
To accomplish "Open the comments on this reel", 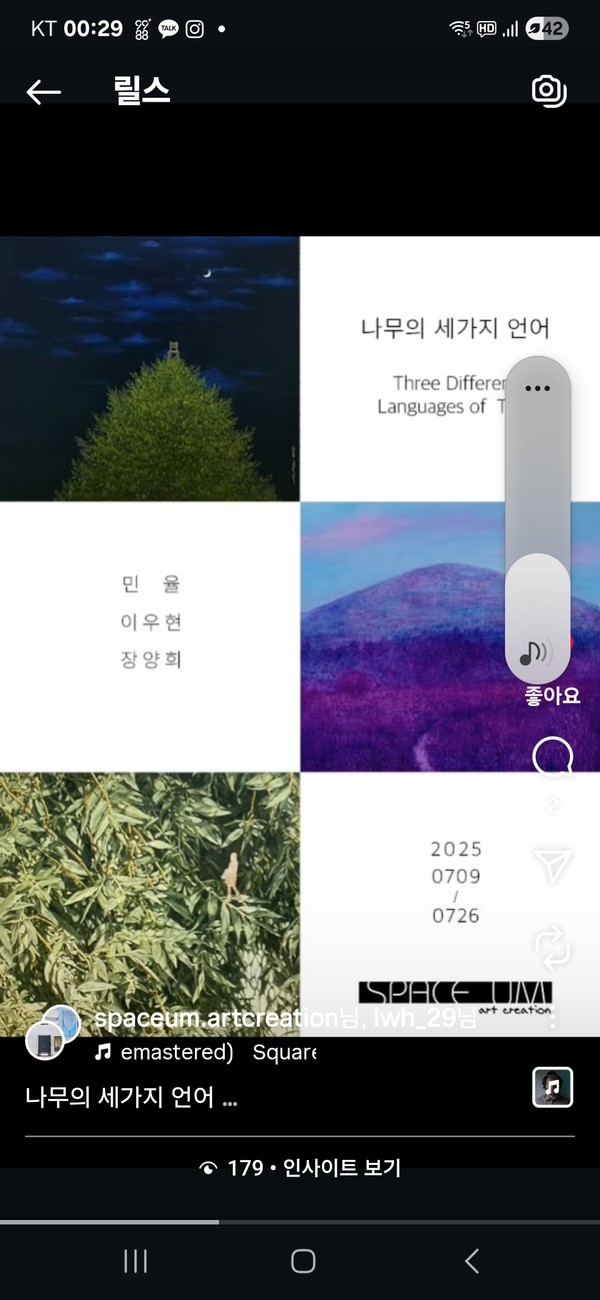I will [x=551, y=760].
